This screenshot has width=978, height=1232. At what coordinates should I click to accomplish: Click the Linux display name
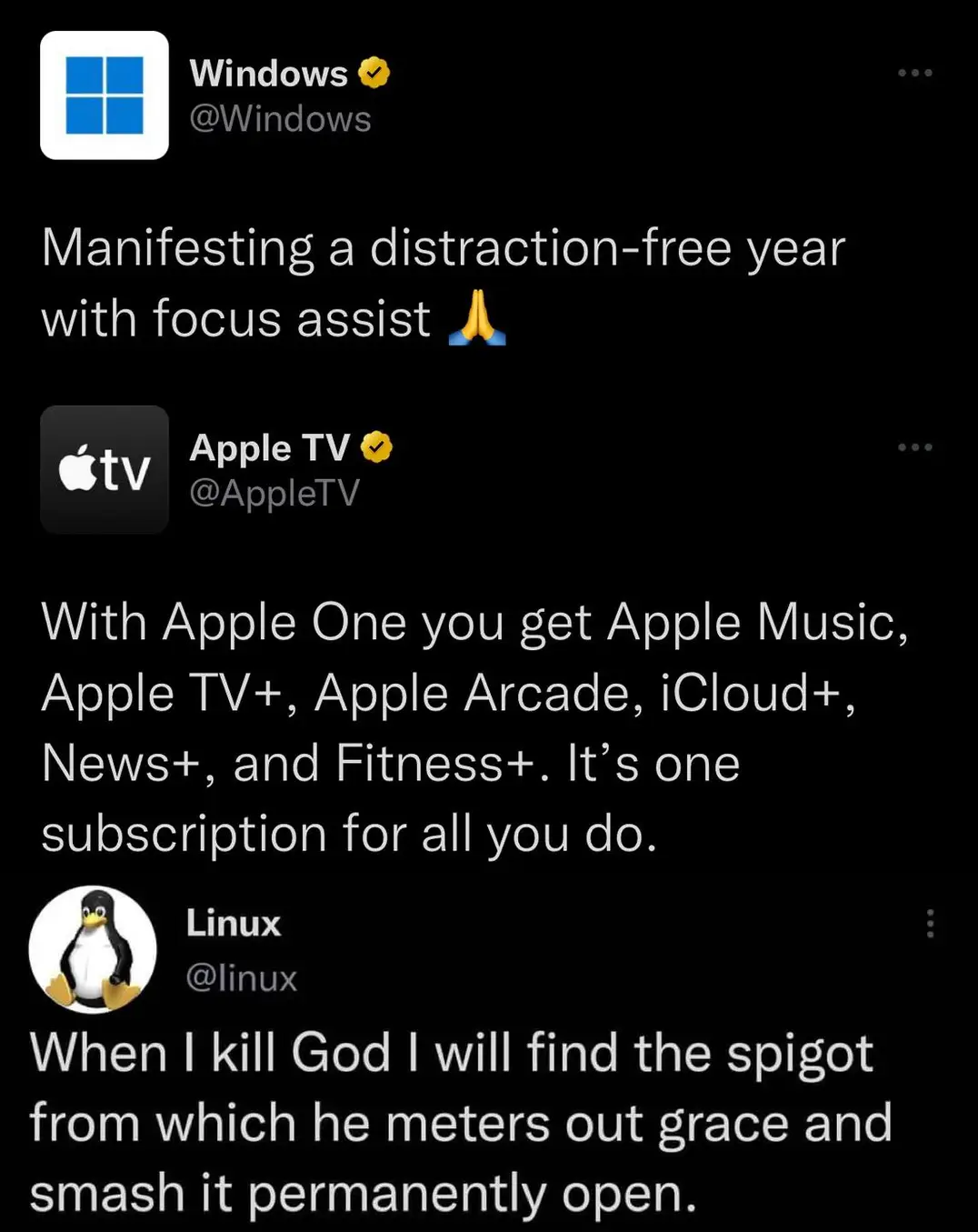[233, 924]
